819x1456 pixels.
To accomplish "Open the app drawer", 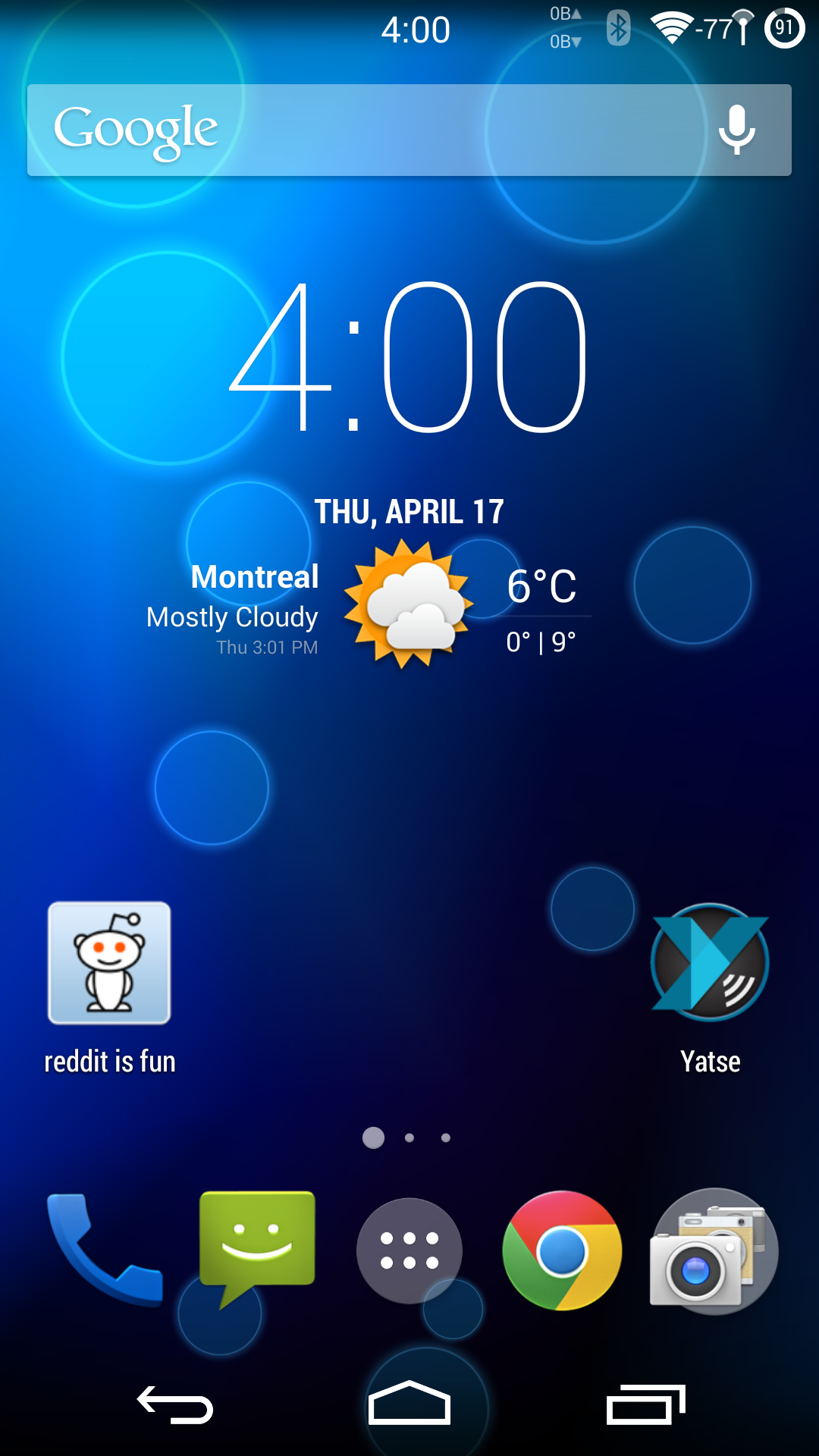I will [409, 1250].
